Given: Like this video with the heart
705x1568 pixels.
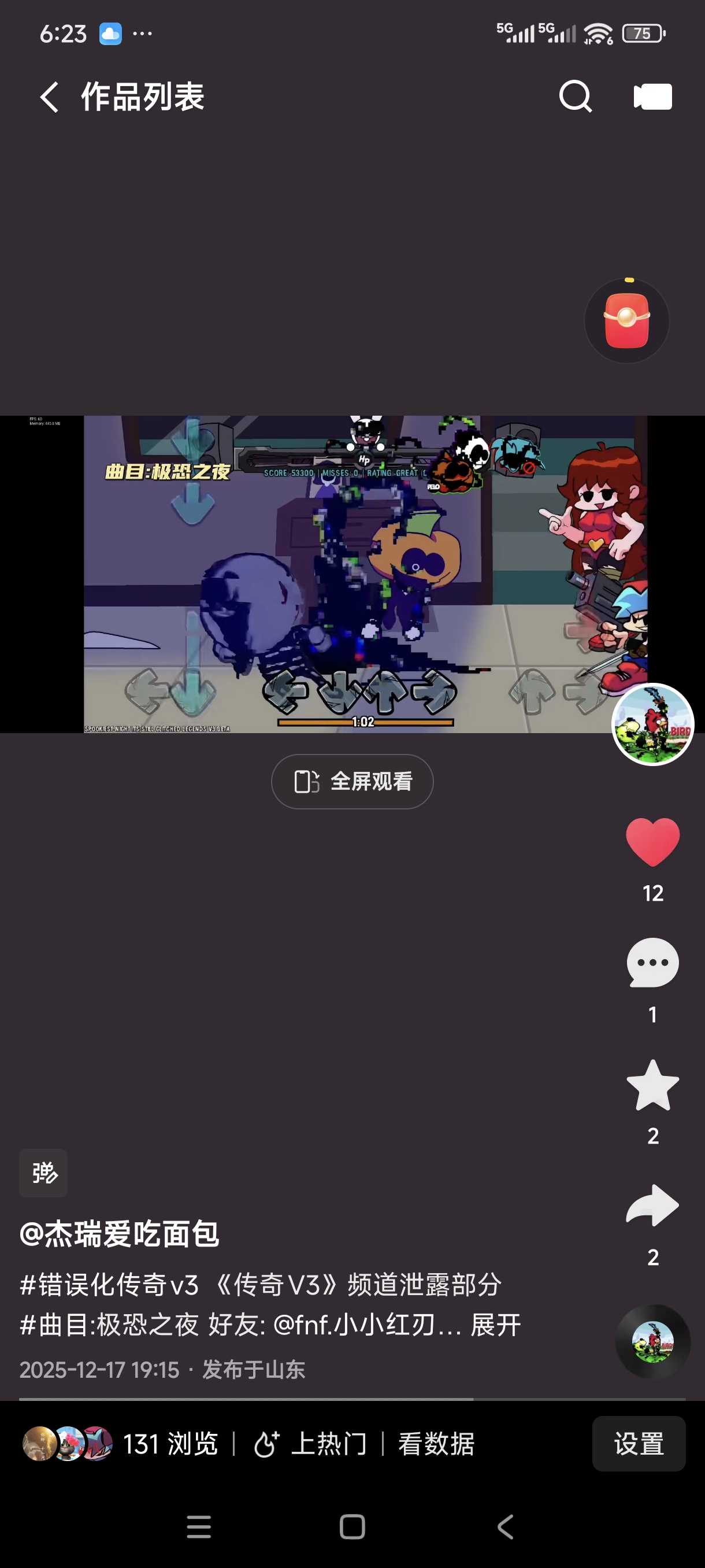Looking at the screenshot, I should tap(652, 842).
